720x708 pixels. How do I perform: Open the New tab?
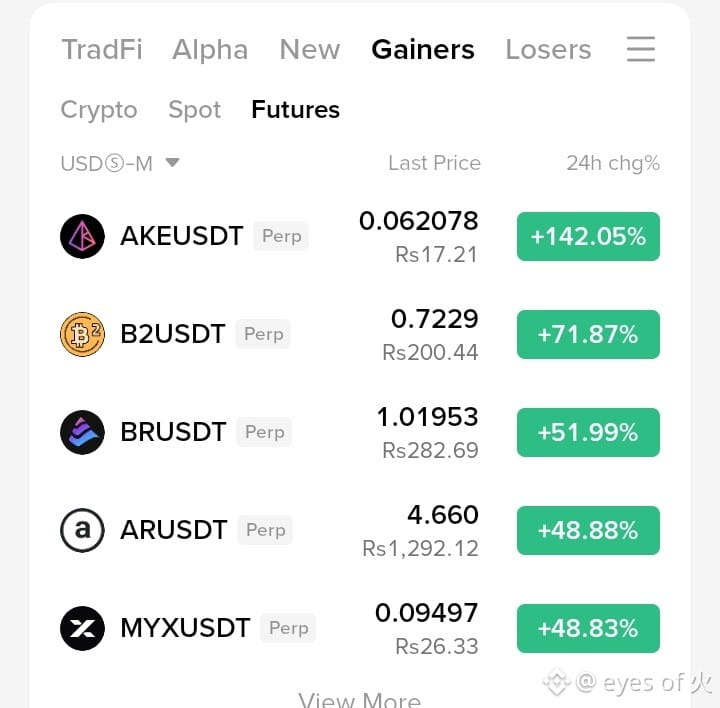[310, 49]
